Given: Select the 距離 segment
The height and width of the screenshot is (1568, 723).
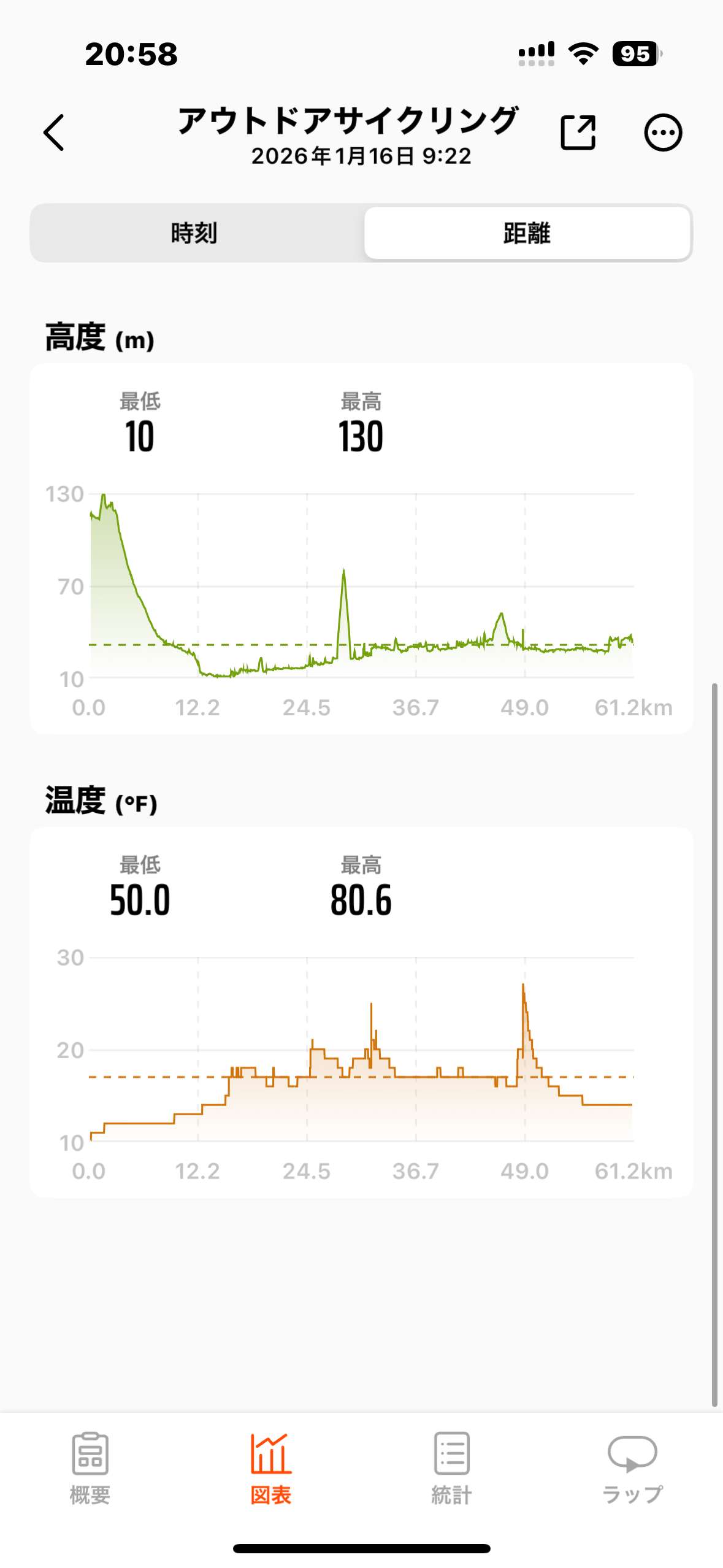Looking at the screenshot, I should click(527, 233).
